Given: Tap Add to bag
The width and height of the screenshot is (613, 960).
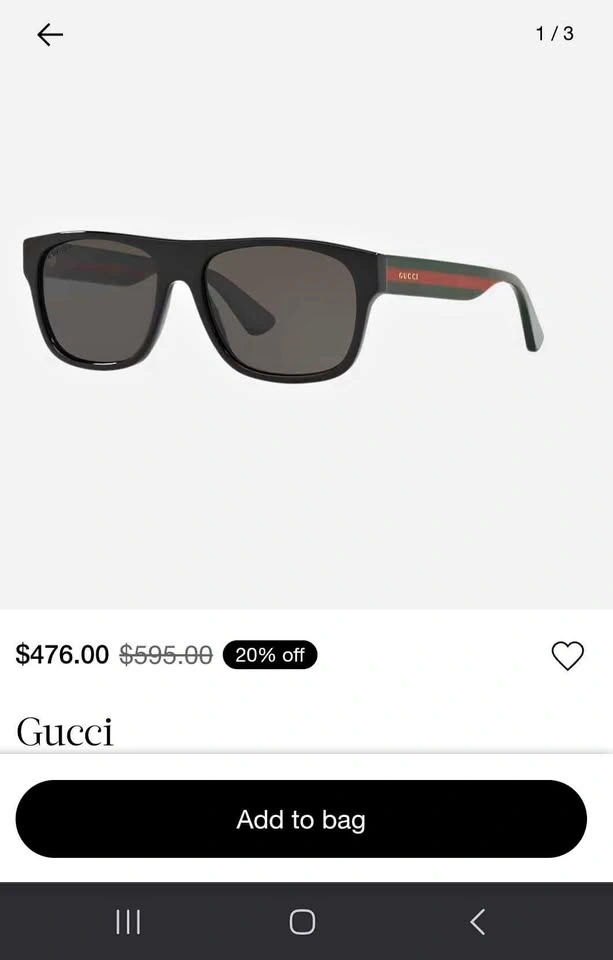Looking at the screenshot, I should click(301, 819).
